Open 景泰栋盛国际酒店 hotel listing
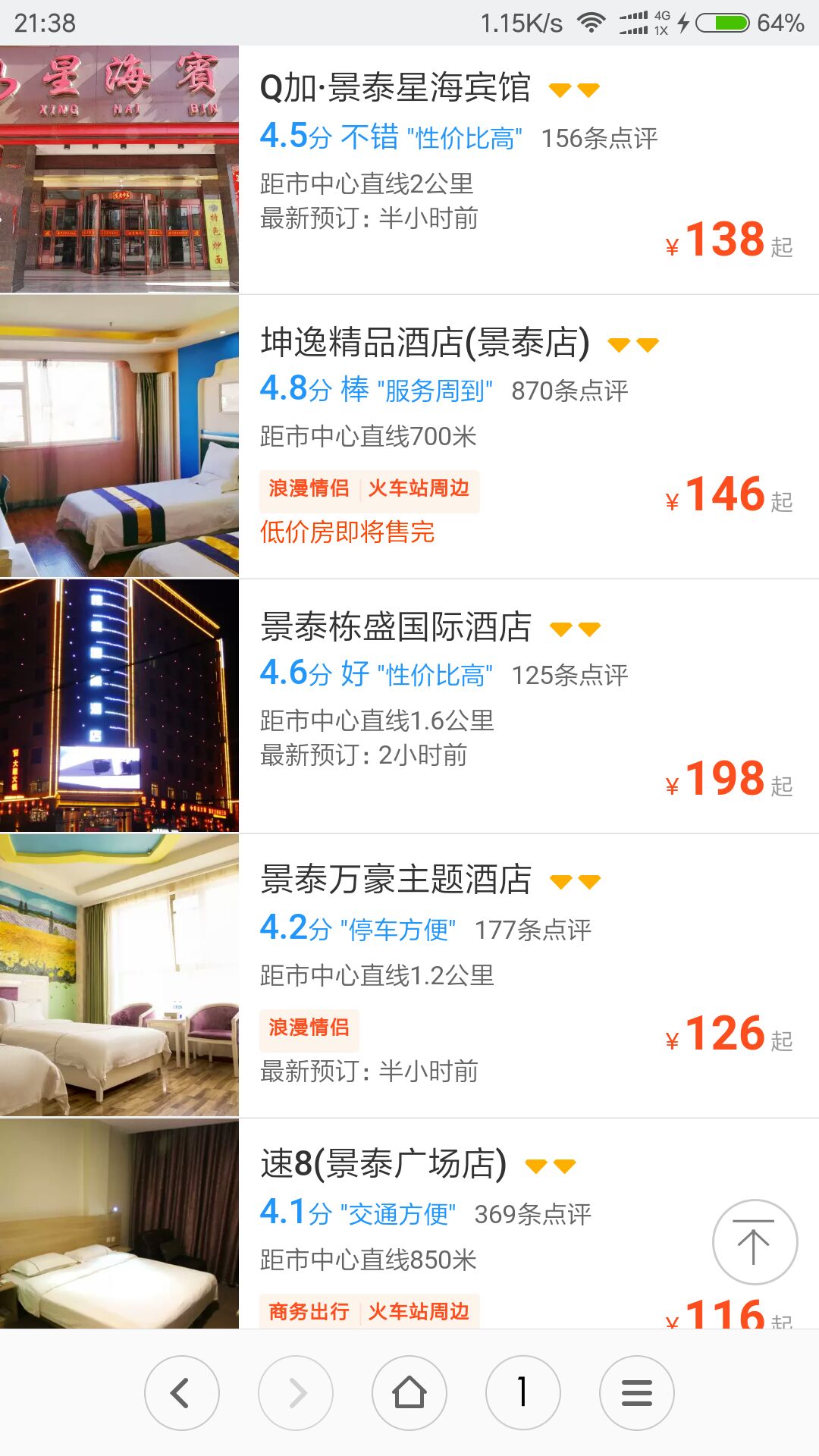This screenshot has width=819, height=1456. pyautogui.click(x=395, y=626)
